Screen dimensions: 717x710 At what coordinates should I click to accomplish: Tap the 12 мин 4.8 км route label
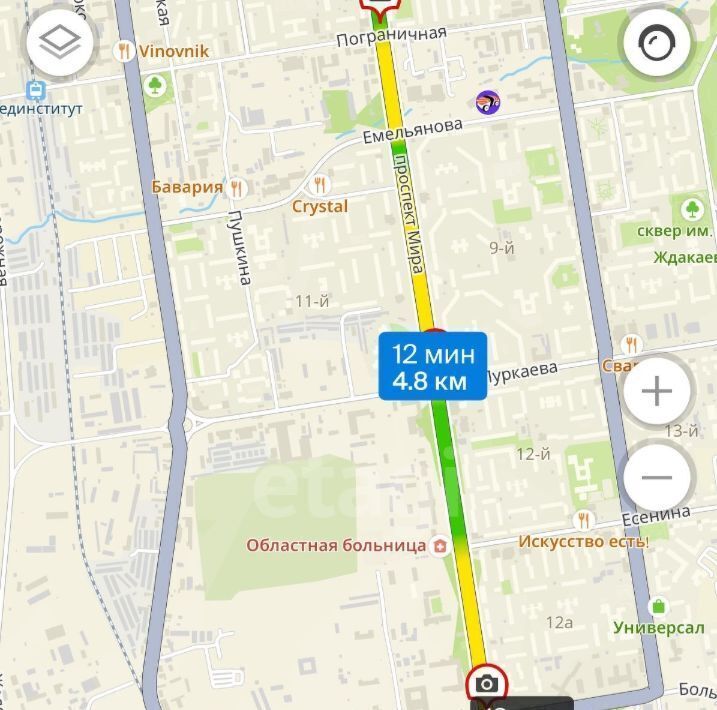tap(432, 366)
